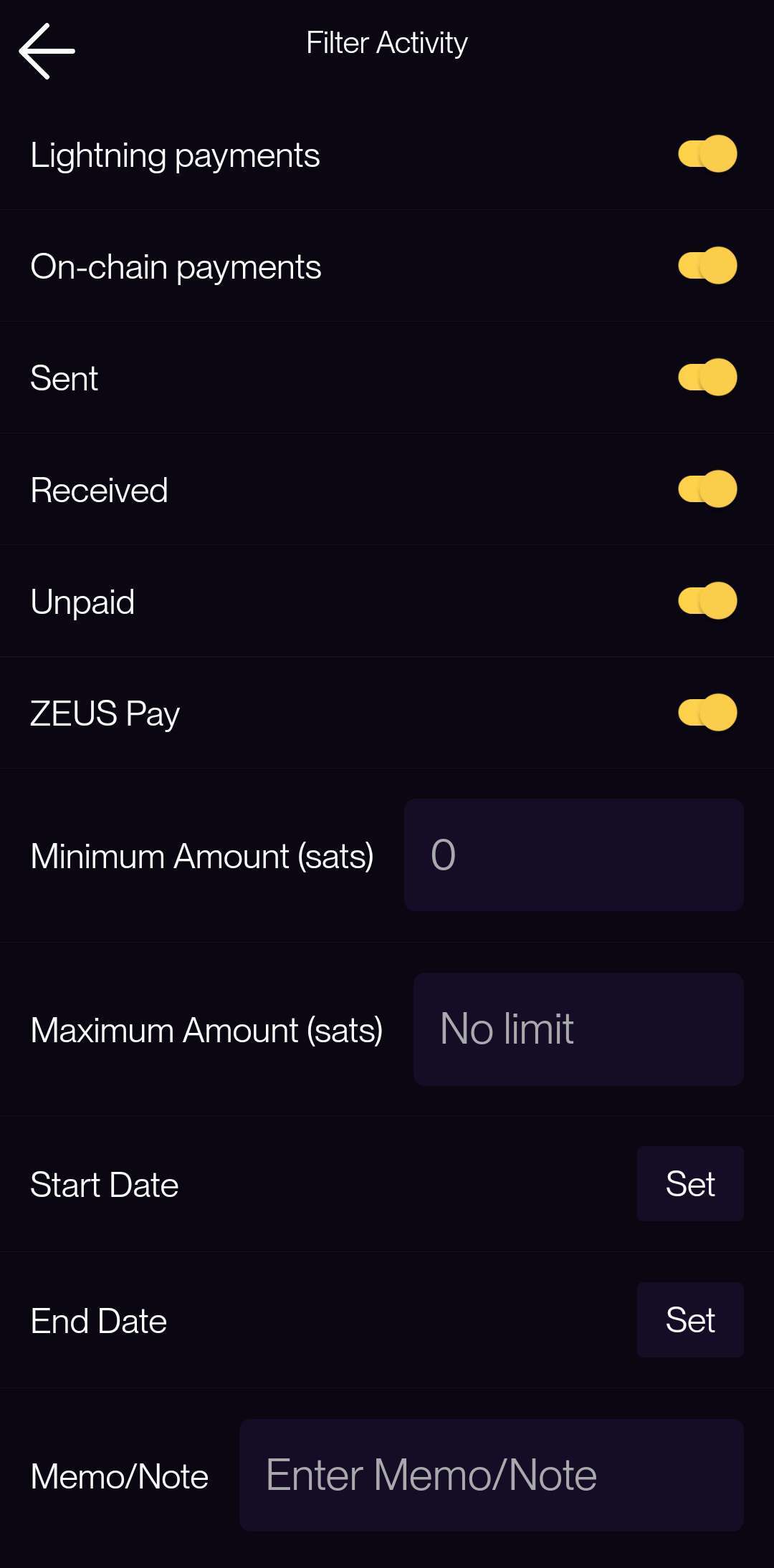Viewport: 774px width, 1568px height.
Task: Disable the ZEUS Pay switch
Action: coord(707,713)
